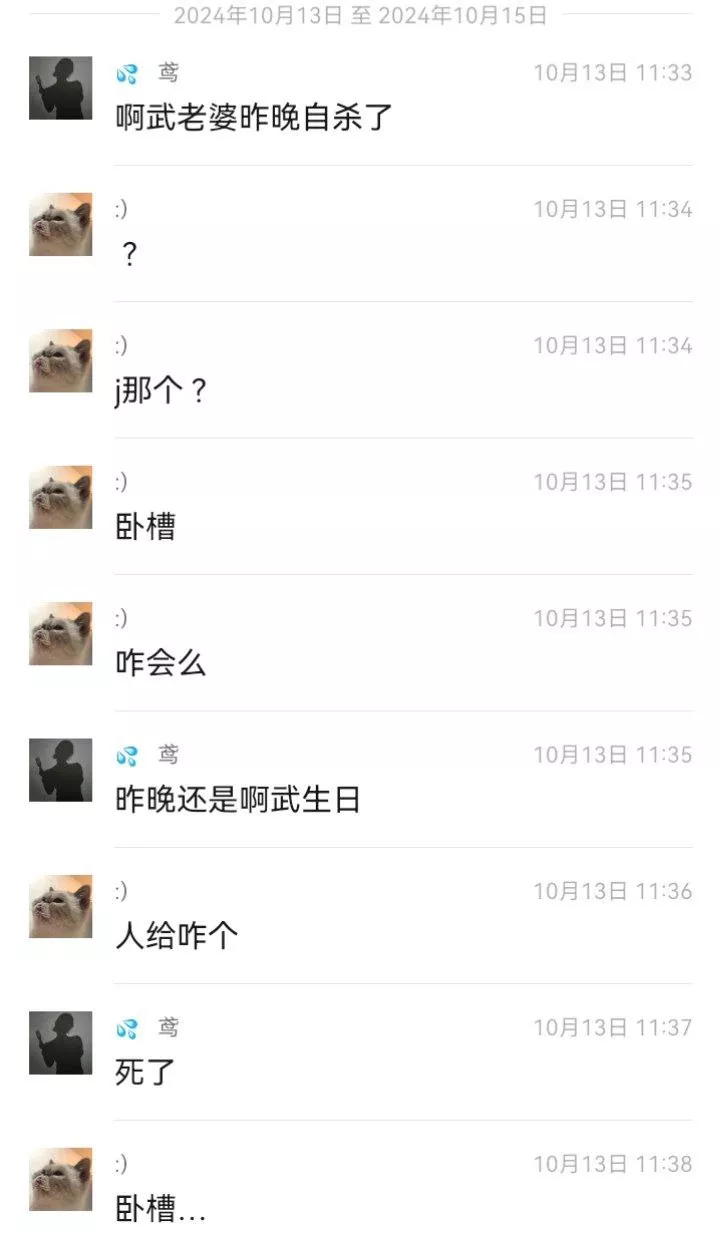Jump to the message 'j那个？'
This screenshot has width=720, height=1245.
click(161, 391)
